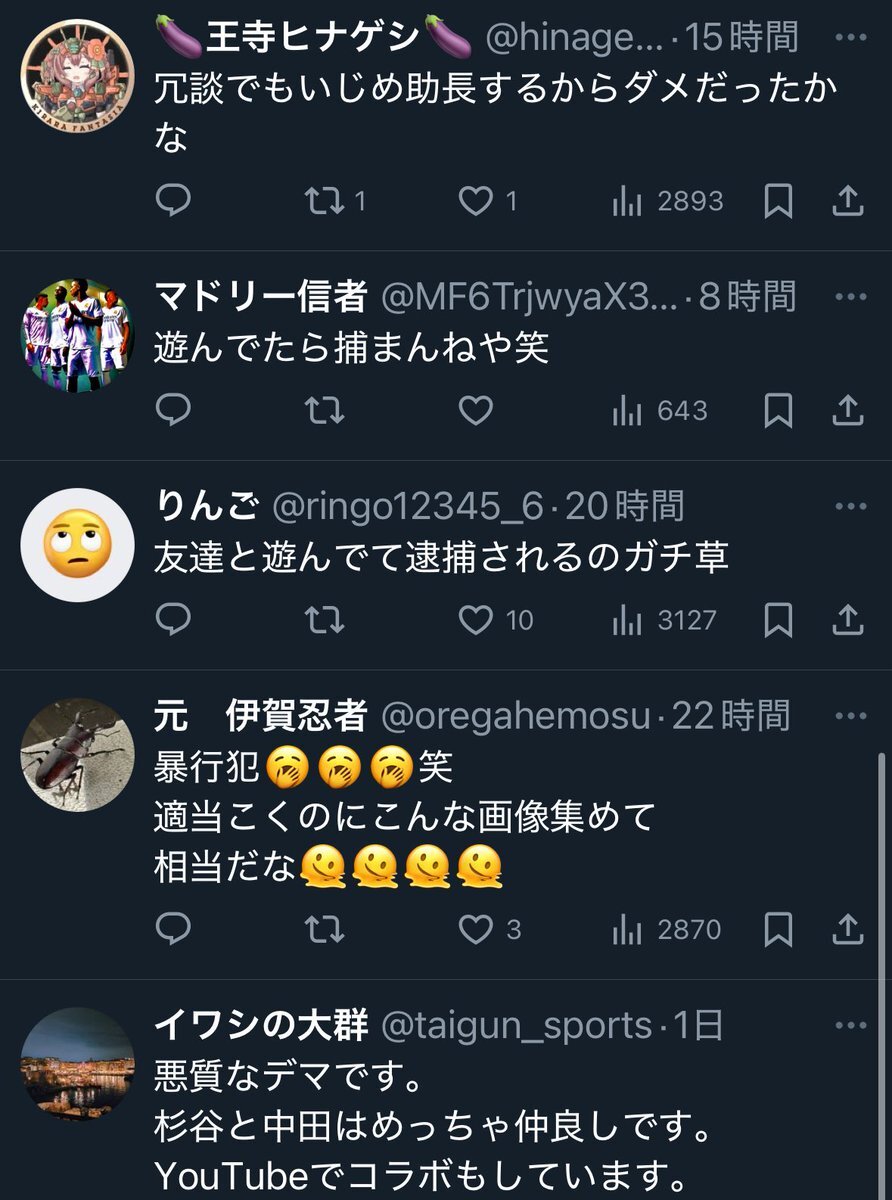Screen dimensions: 892x1200
Task: Open overflow menu on 王寺ヒナゲシ's reply
Action: pyautogui.click(x=850, y=37)
